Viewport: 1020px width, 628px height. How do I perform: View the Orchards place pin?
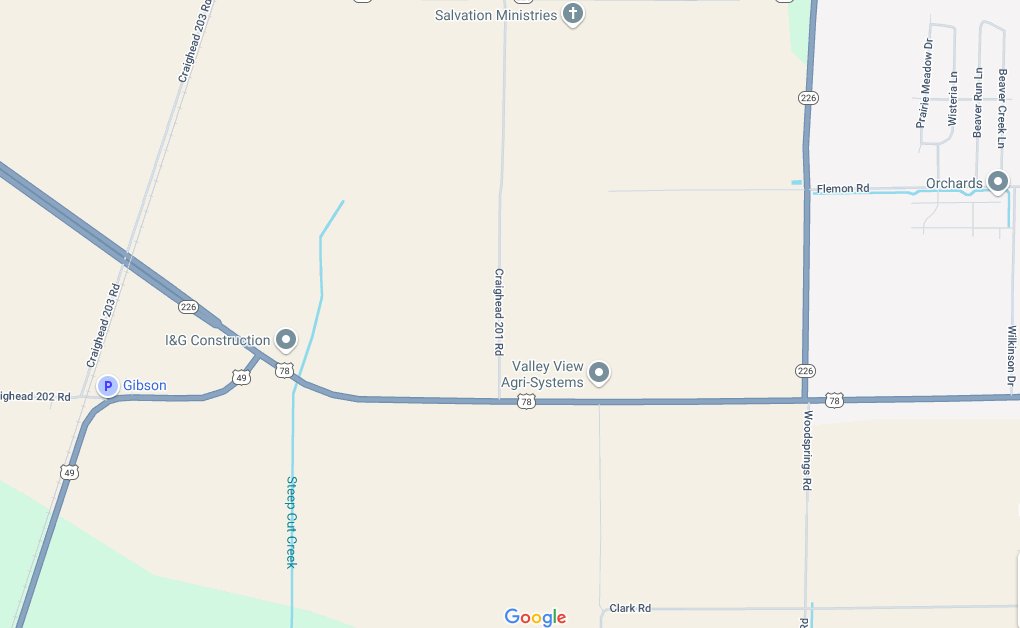point(997,182)
